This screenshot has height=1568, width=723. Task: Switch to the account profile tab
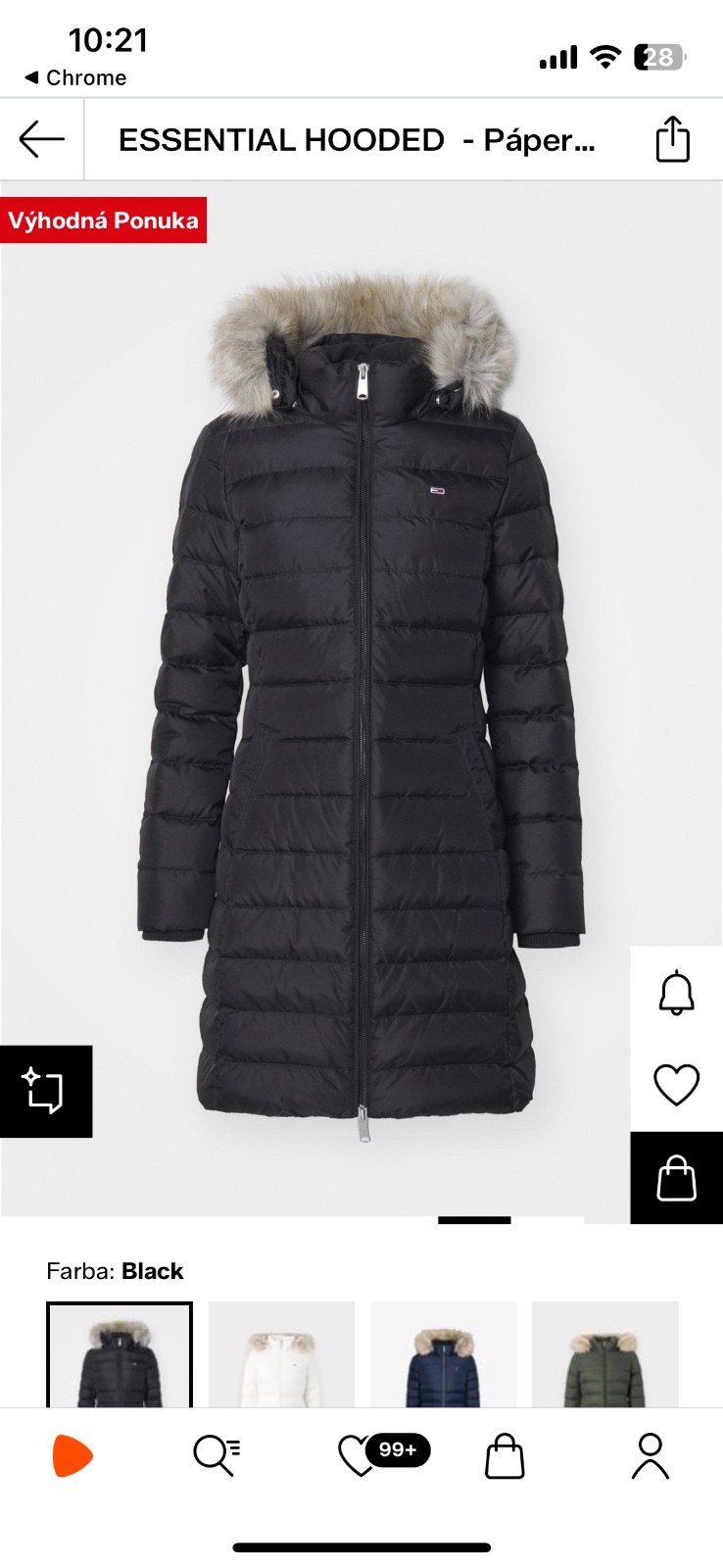tap(650, 1455)
